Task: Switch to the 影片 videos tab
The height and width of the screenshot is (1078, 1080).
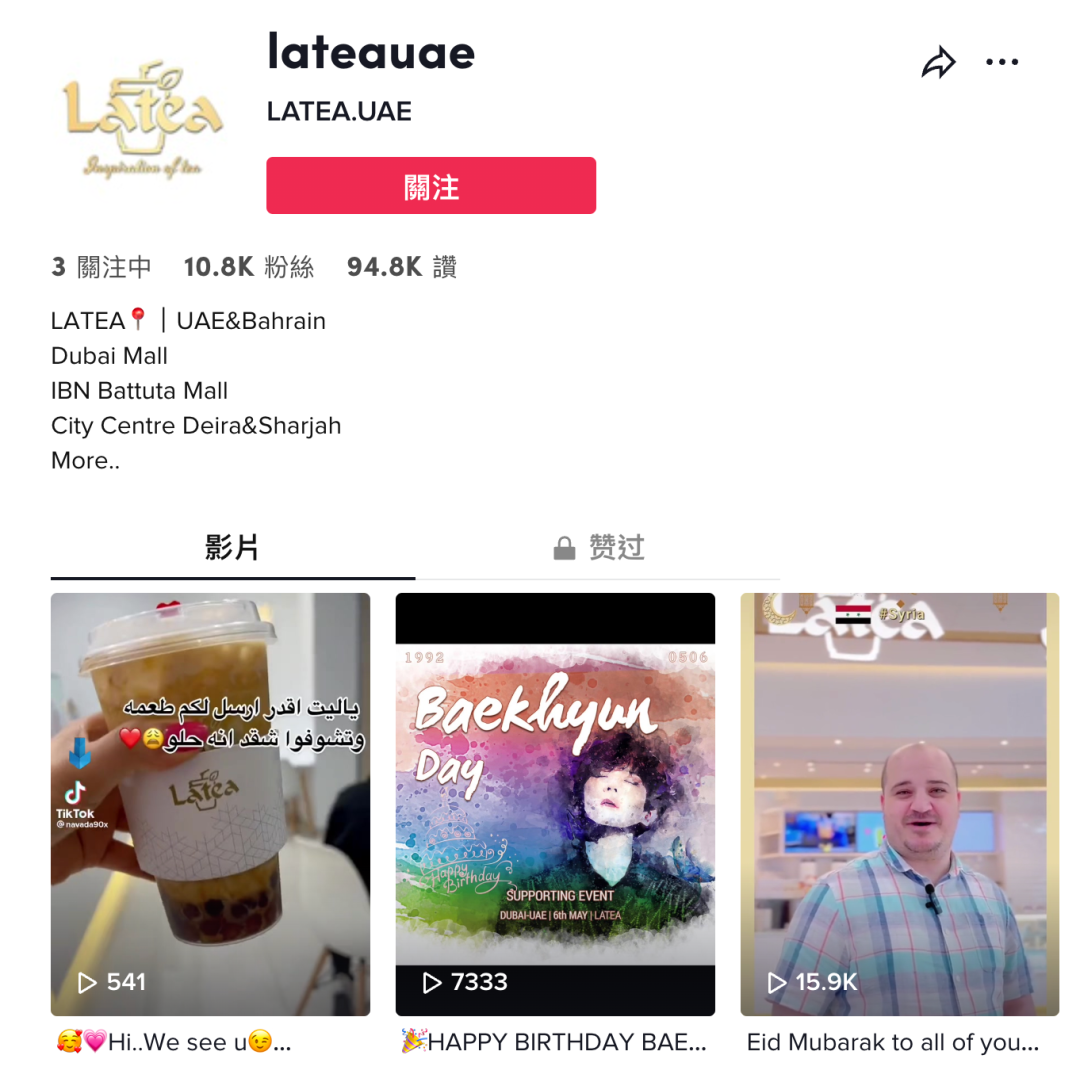Action: point(232,548)
